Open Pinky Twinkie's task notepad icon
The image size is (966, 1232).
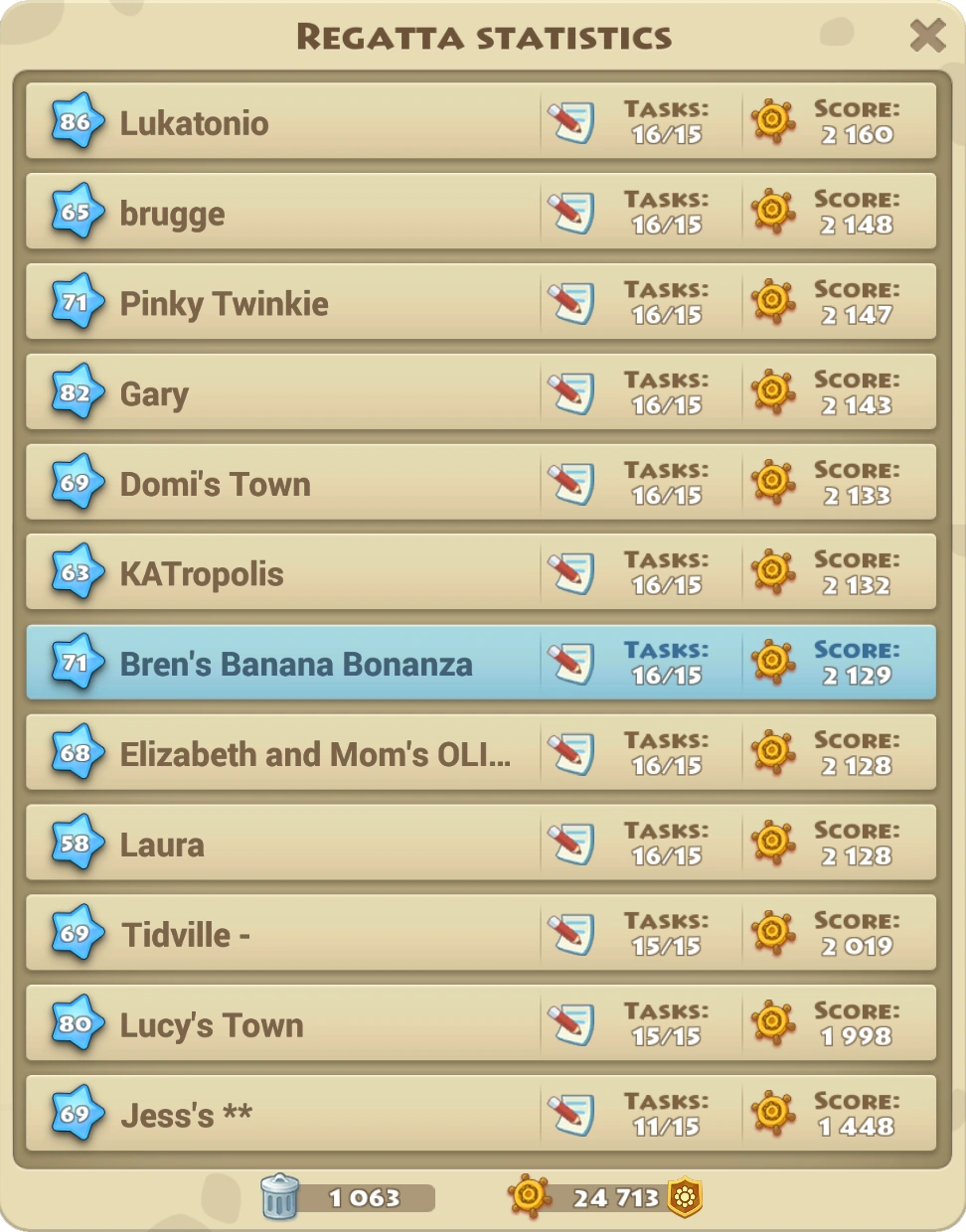[571, 303]
